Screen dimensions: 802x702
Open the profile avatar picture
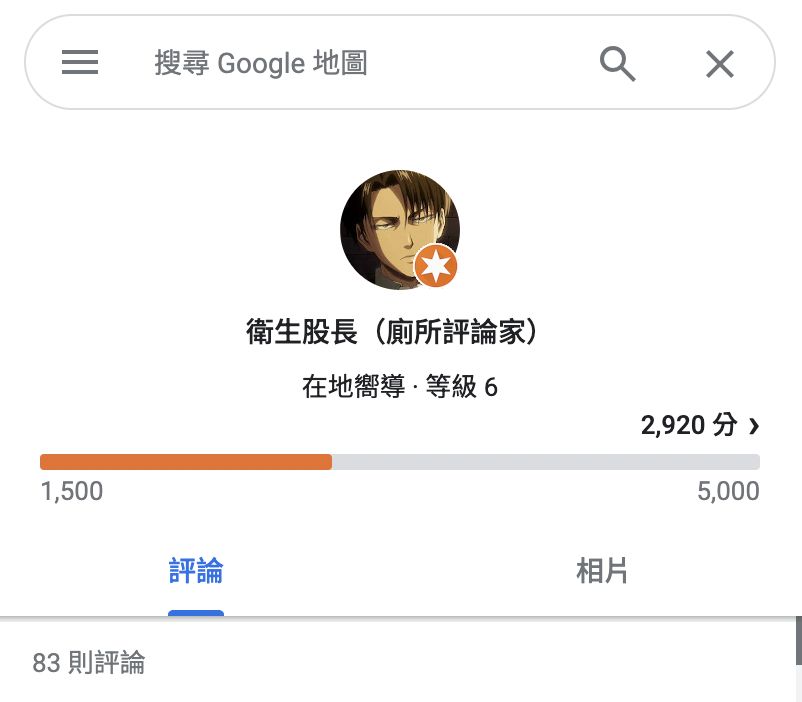(x=399, y=230)
